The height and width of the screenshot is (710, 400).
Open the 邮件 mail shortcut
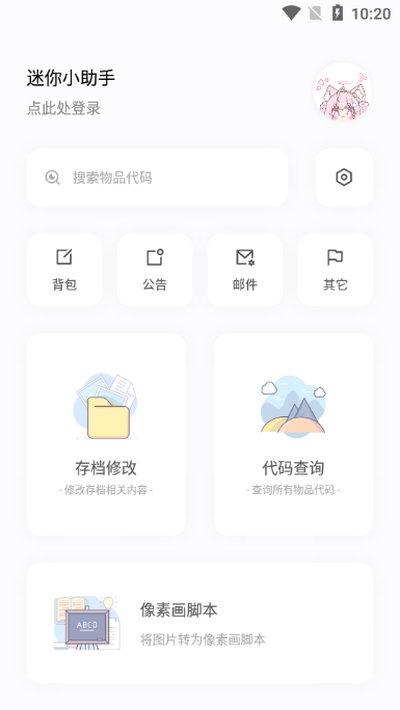coord(245,270)
